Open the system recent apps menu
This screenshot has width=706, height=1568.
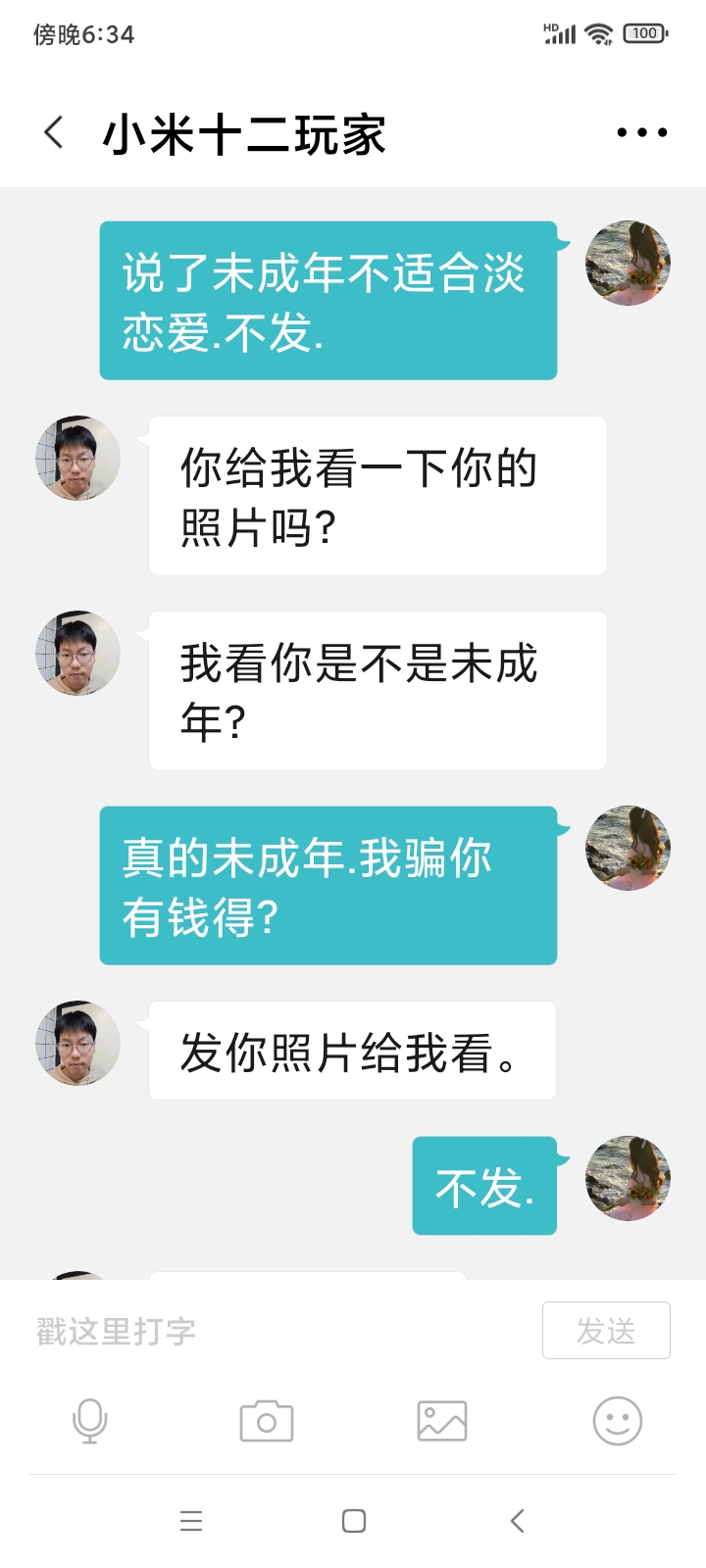point(191,1521)
